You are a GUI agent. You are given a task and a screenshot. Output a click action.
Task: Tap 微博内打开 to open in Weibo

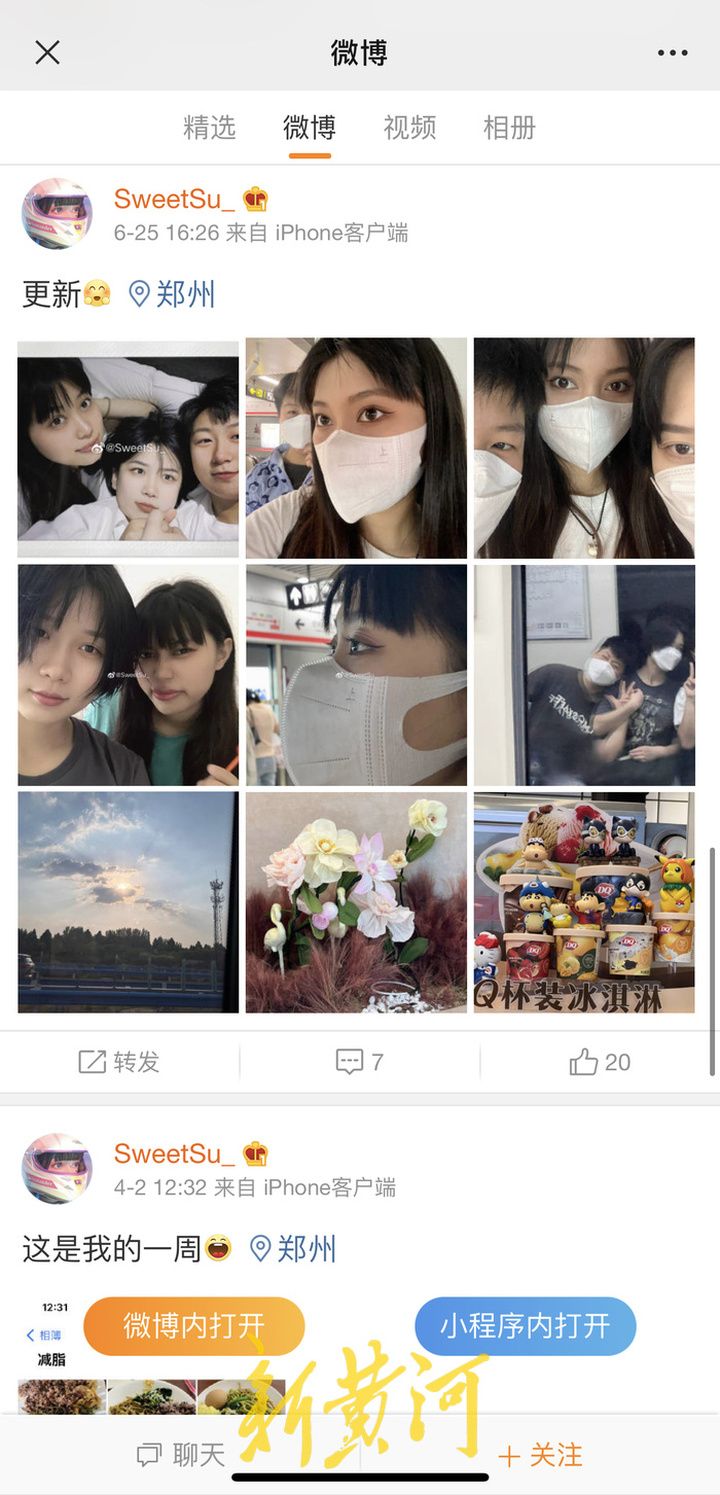[194, 1326]
